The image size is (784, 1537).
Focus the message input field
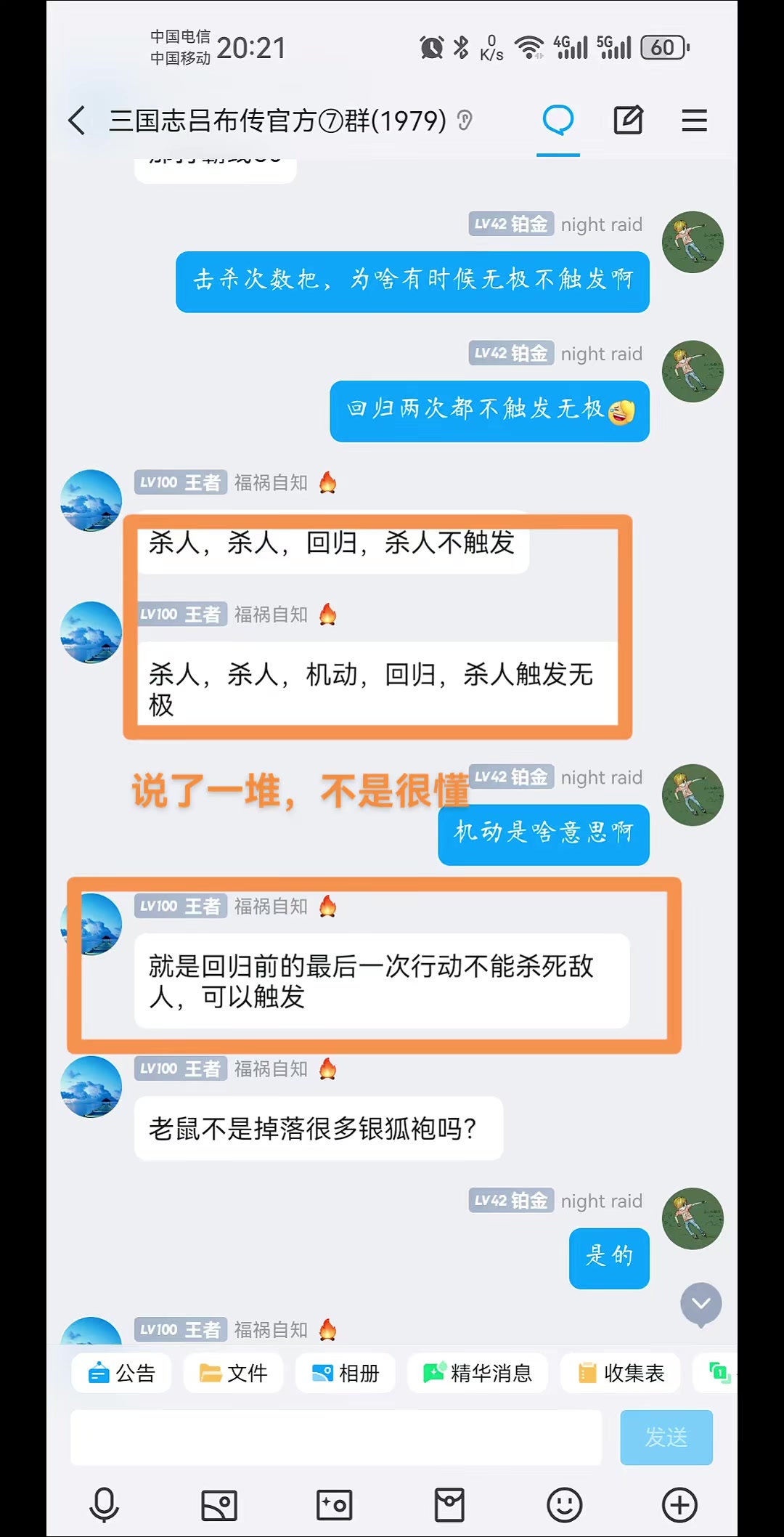(336, 1437)
